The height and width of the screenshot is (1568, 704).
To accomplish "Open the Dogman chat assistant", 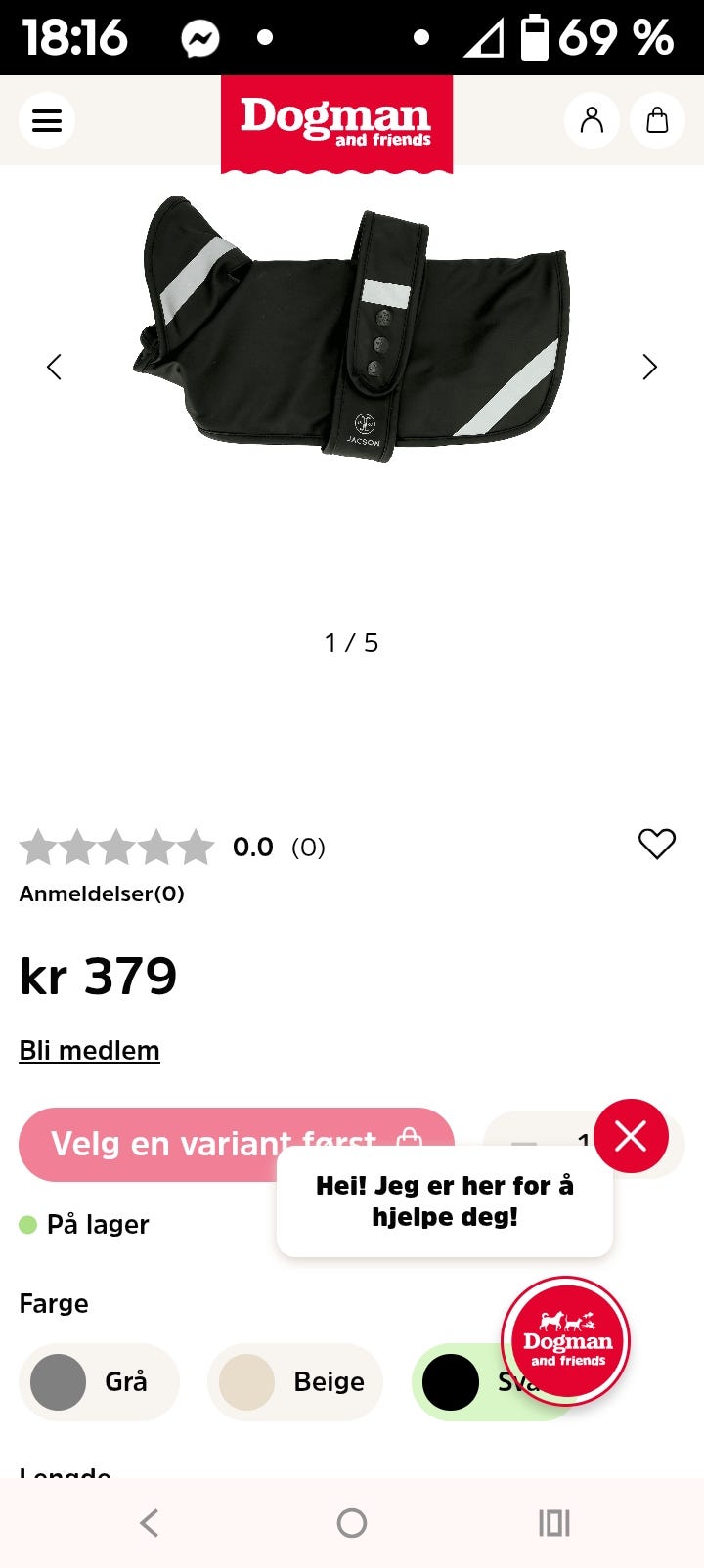I will coord(566,1341).
